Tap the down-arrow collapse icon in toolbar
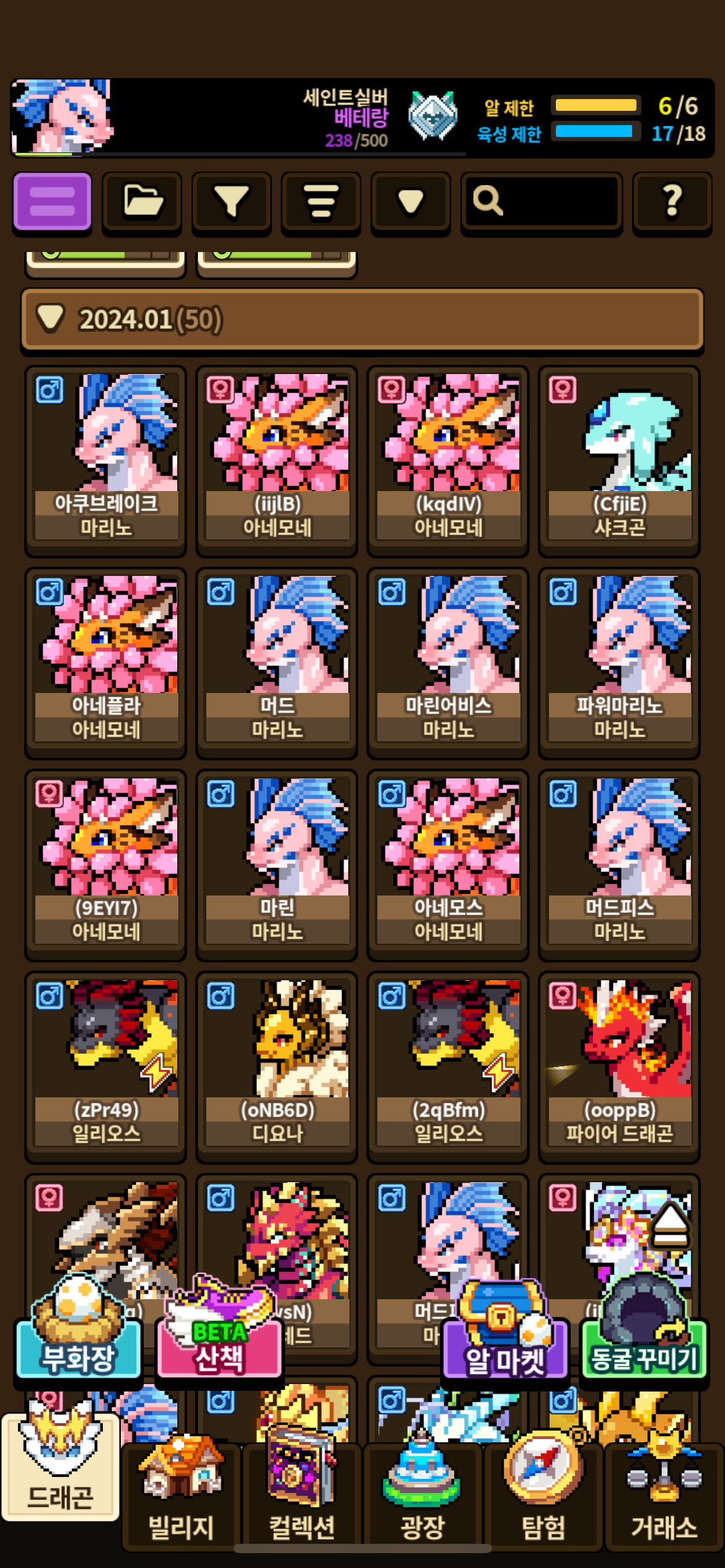 click(410, 201)
